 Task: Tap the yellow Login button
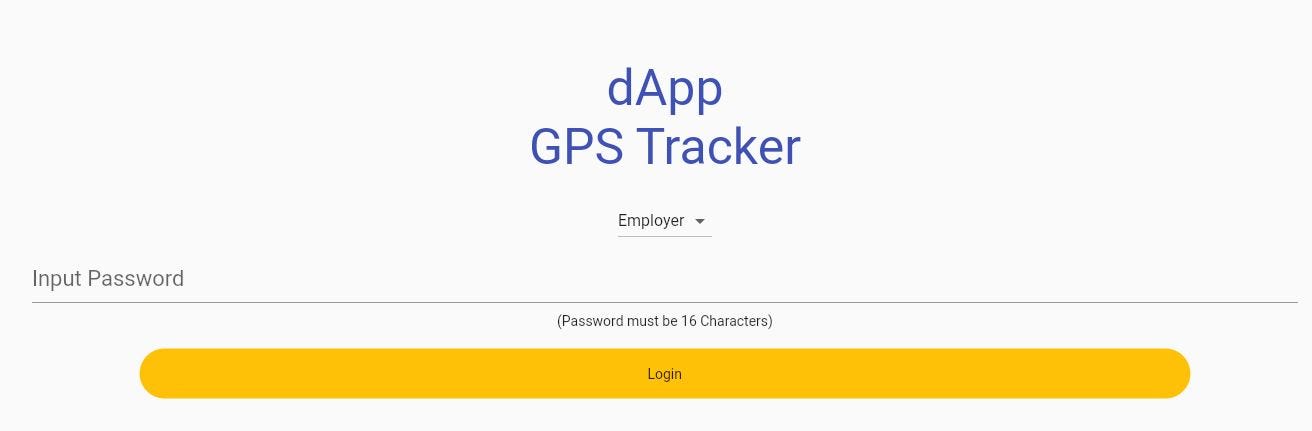(664, 374)
